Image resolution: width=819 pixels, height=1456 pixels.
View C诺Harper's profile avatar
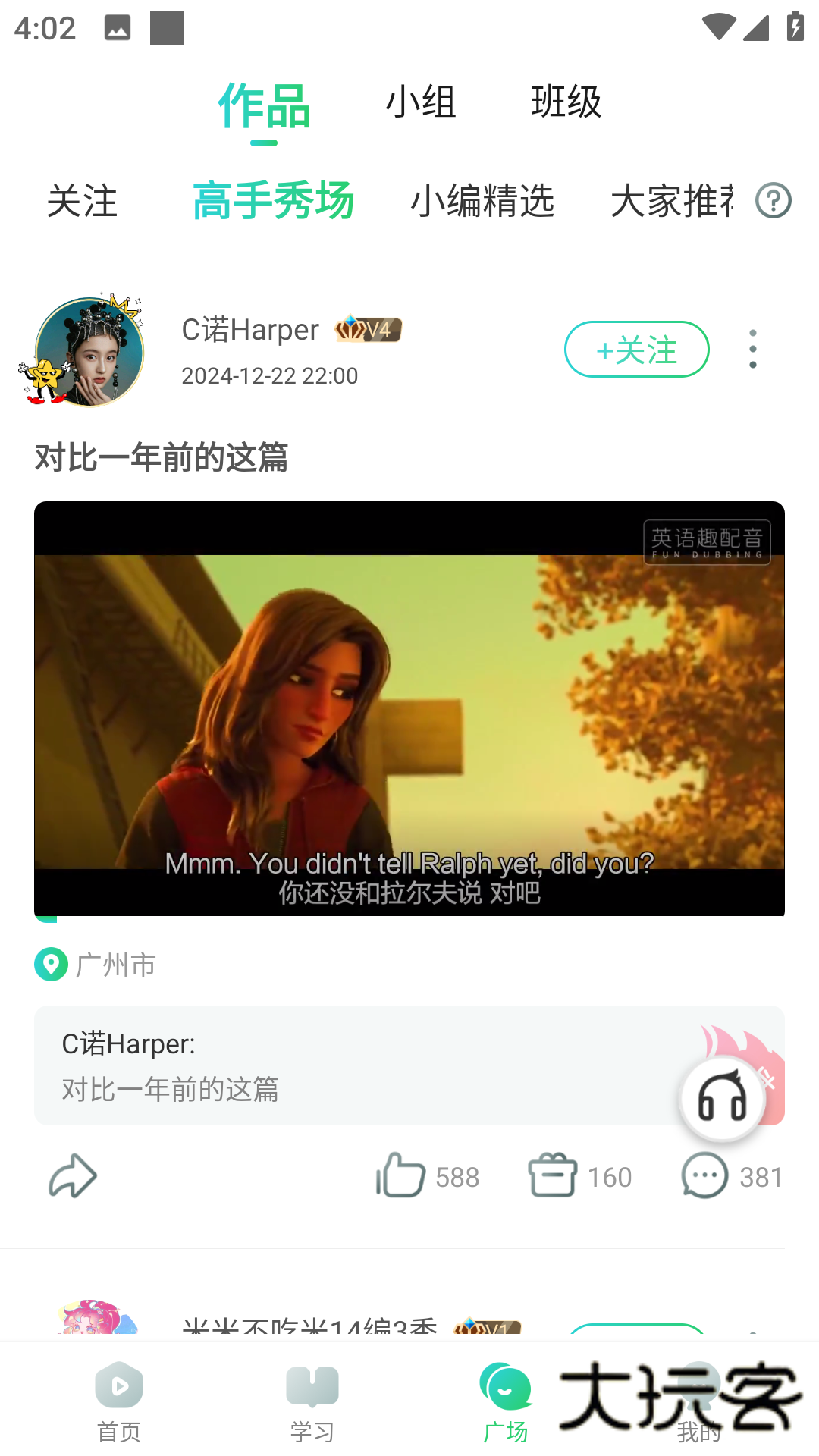pyautogui.click(x=88, y=351)
